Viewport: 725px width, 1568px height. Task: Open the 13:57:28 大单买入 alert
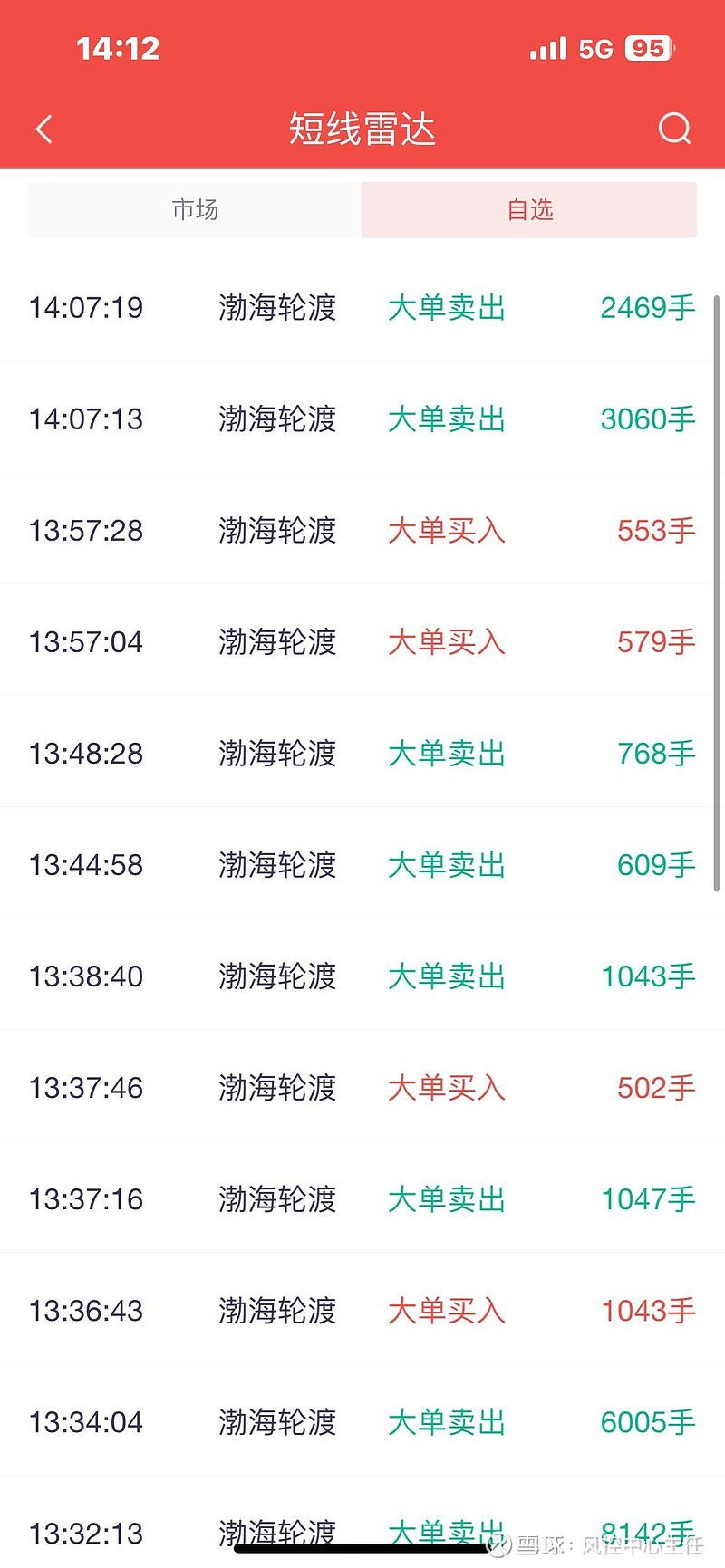(362, 530)
